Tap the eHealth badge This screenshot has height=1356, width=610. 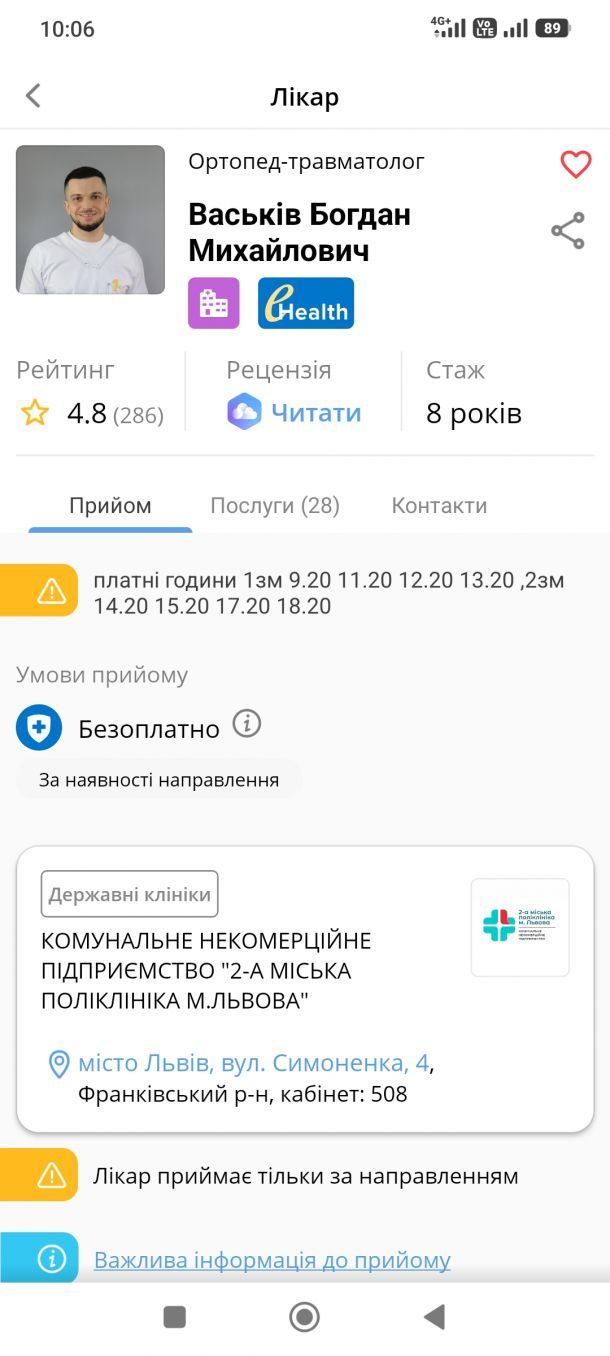pyautogui.click(x=305, y=303)
